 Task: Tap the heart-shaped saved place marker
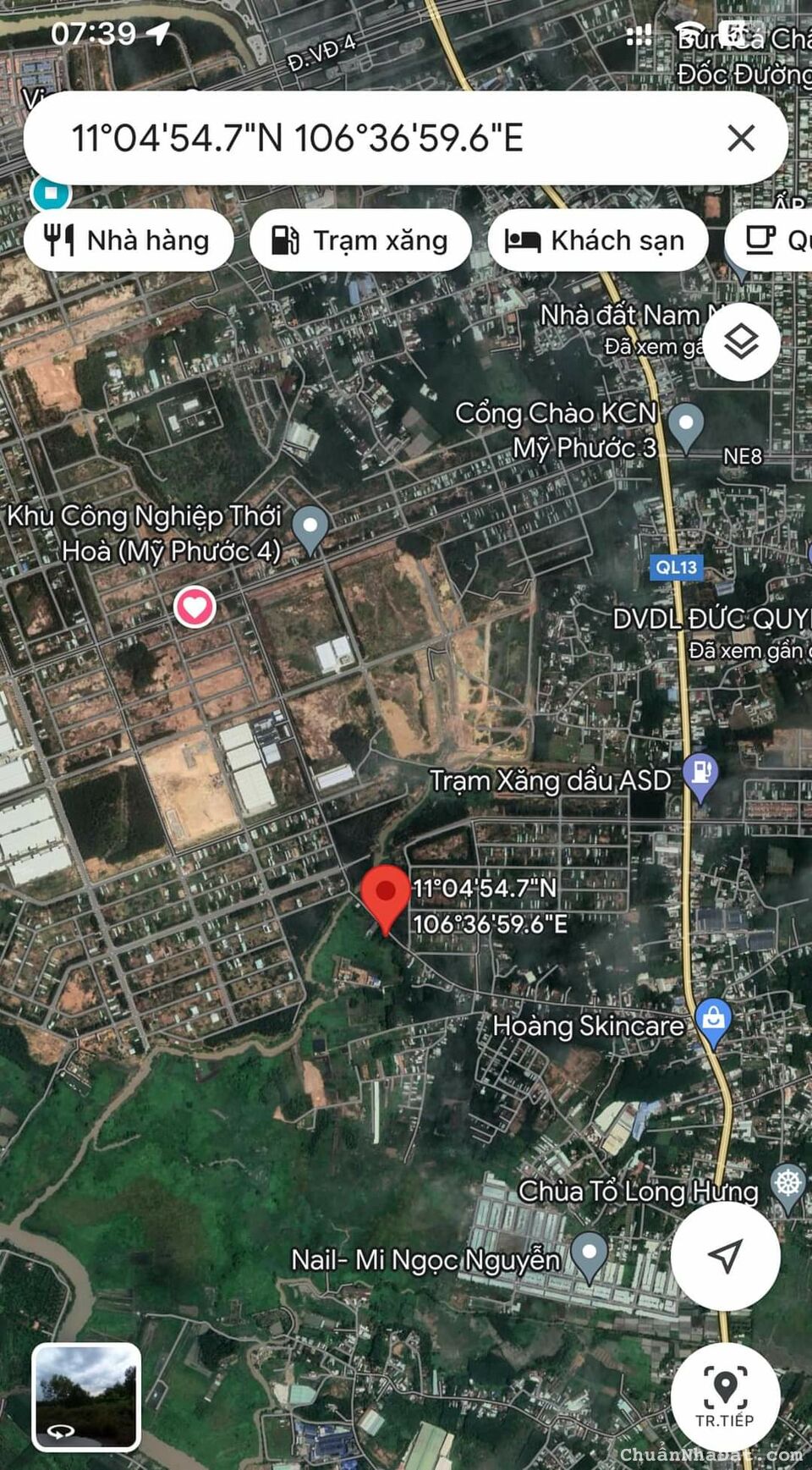tap(195, 606)
